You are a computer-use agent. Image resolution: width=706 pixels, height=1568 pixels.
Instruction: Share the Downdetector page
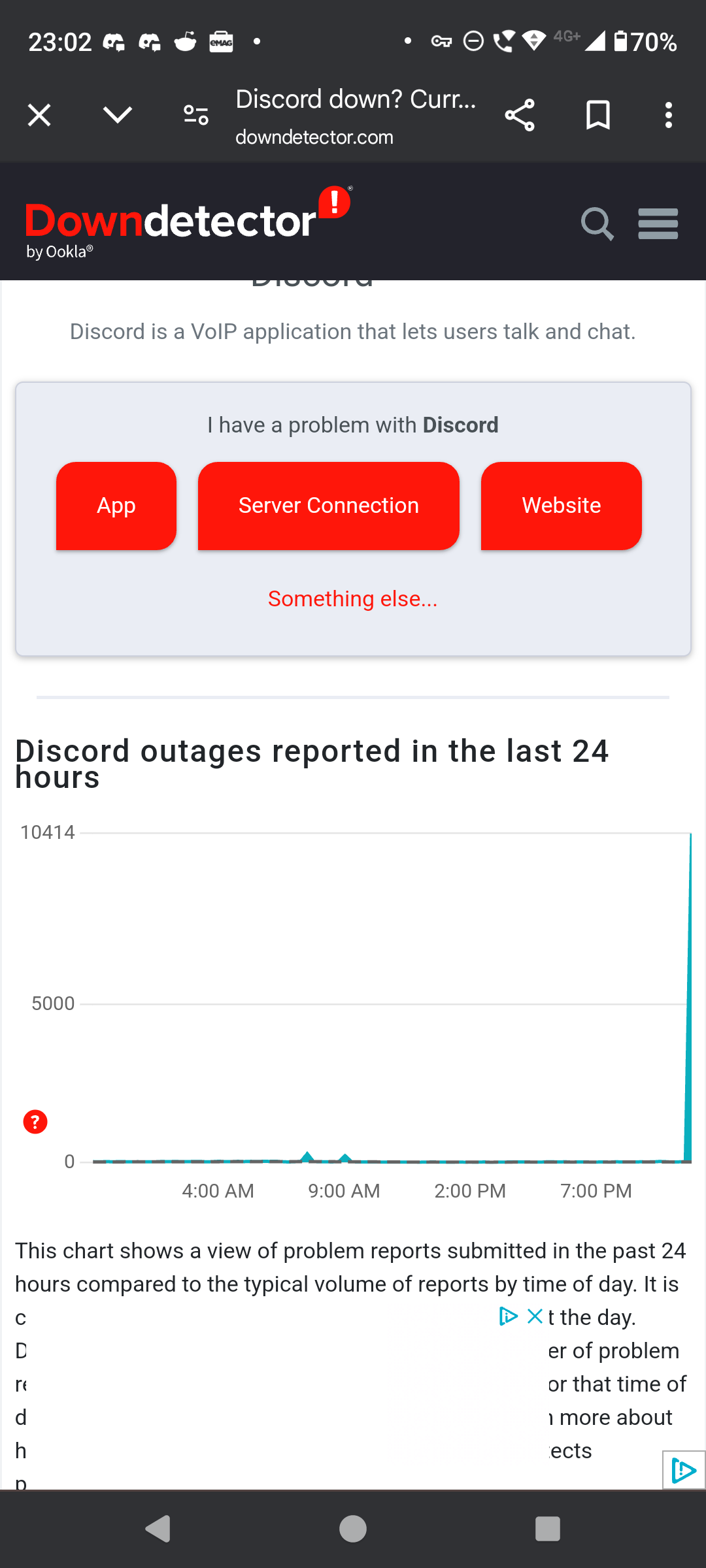pyautogui.click(x=520, y=116)
